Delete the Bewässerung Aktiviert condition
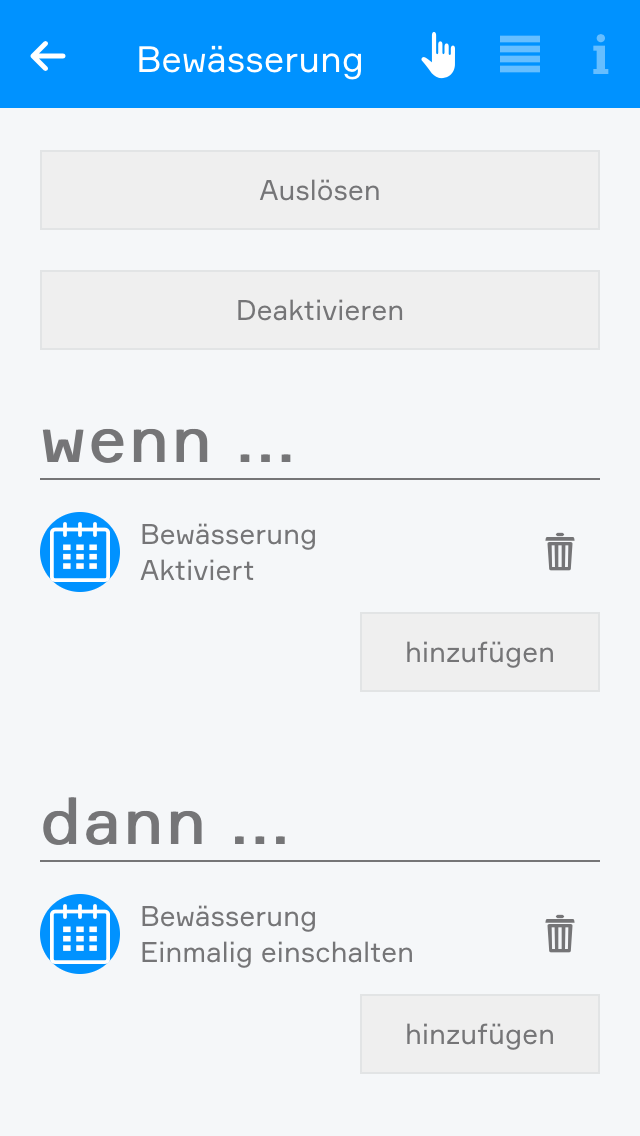The width and height of the screenshot is (640, 1136). click(x=559, y=552)
